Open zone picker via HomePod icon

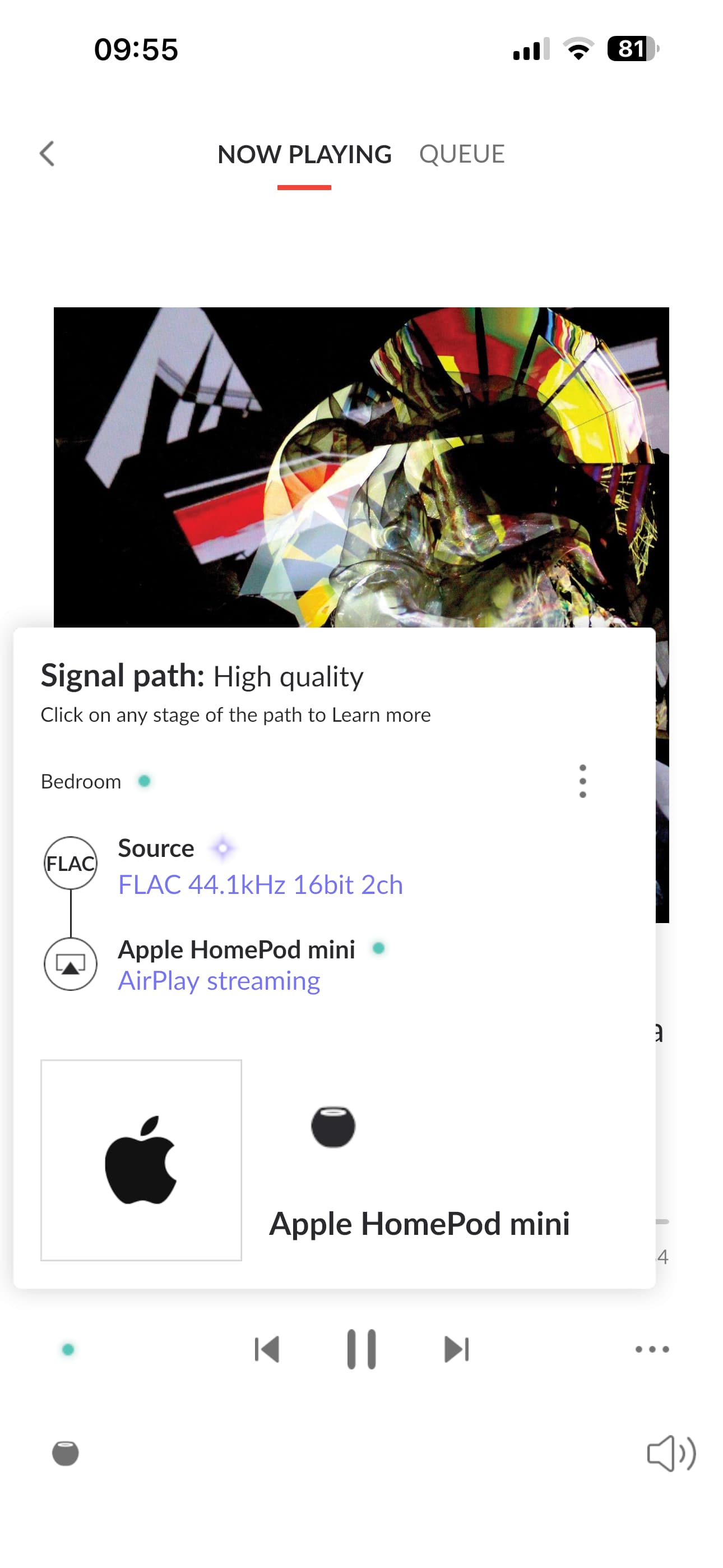[x=66, y=1453]
